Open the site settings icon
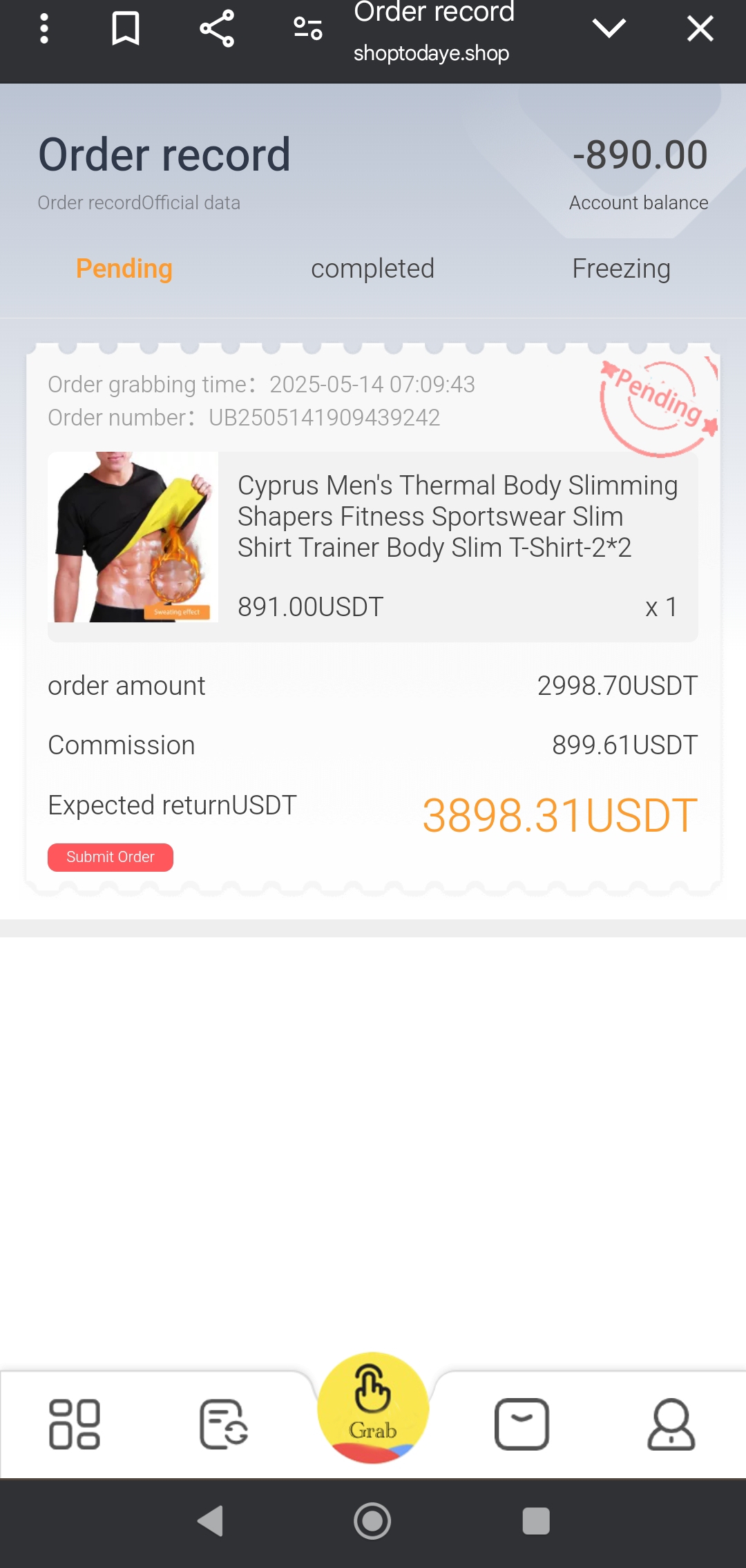The width and height of the screenshot is (746, 1568). click(308, 29)
